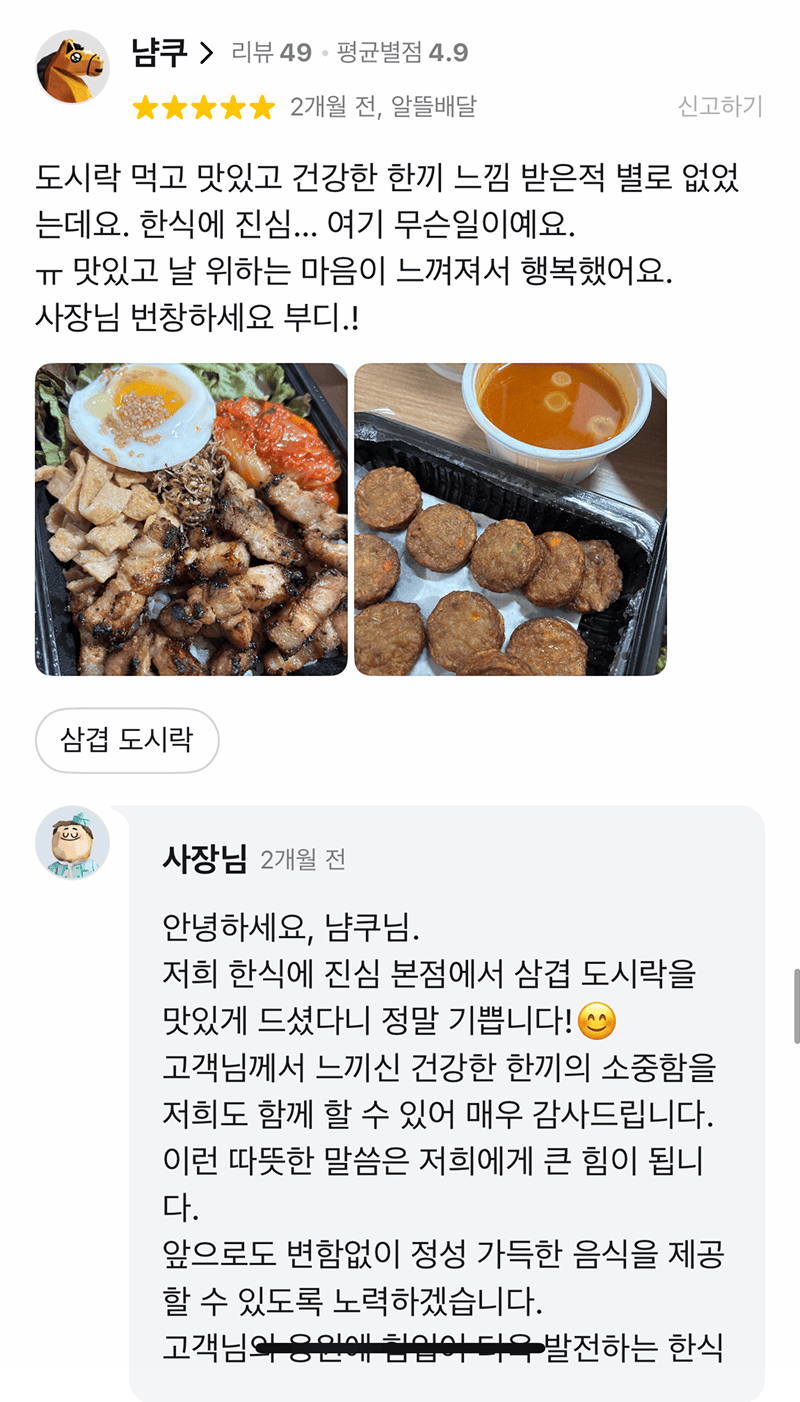Click the 사장님 owner profile avatar
Screen dimensions: 800x1402
[72, 846]
